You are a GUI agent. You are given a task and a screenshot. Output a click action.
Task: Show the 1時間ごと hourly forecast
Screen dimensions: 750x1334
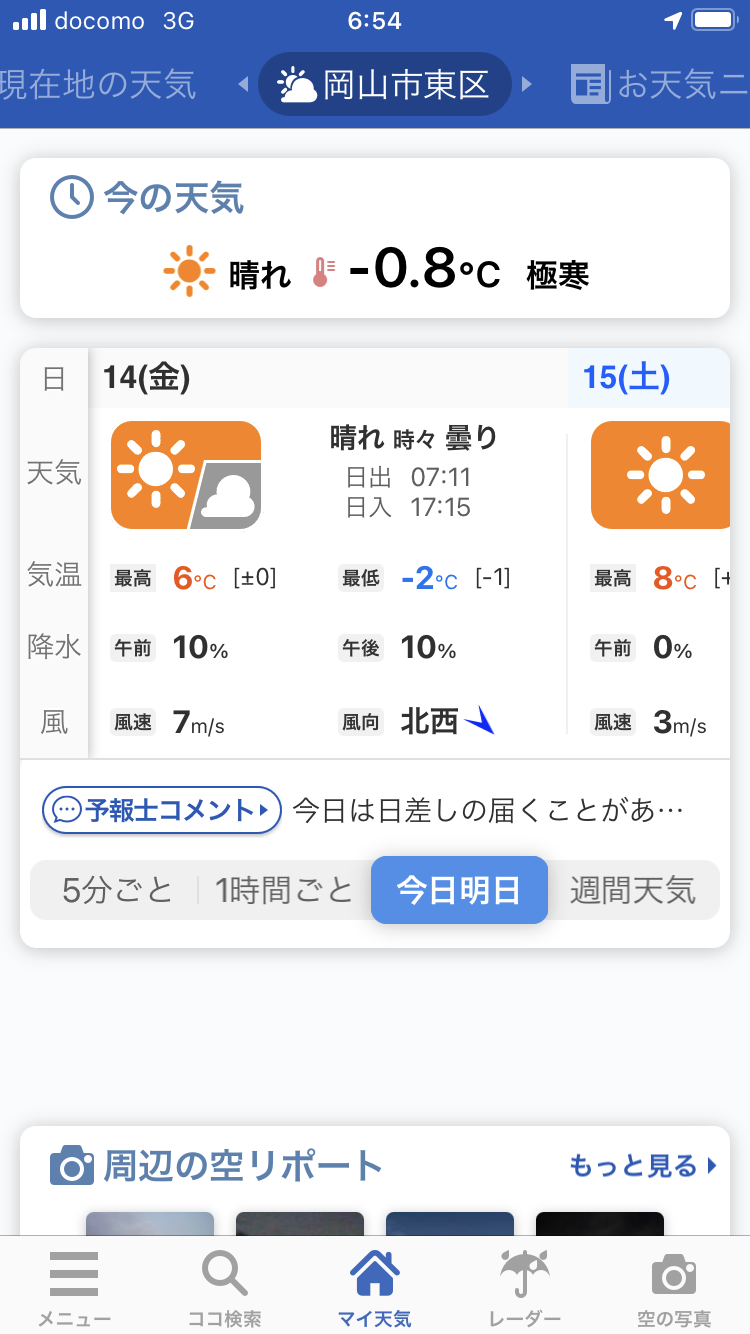285,889
